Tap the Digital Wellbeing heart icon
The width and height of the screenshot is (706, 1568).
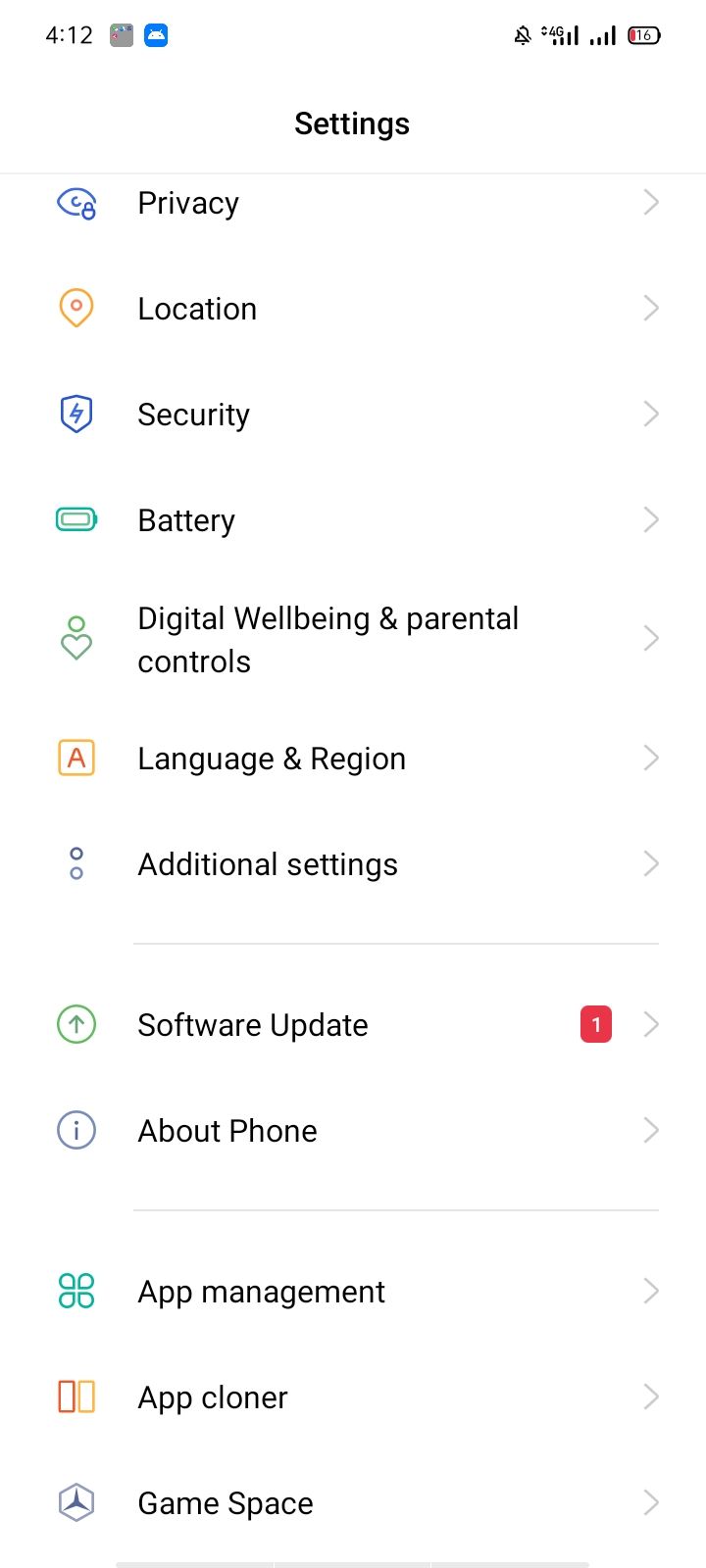tap(76, 638)
